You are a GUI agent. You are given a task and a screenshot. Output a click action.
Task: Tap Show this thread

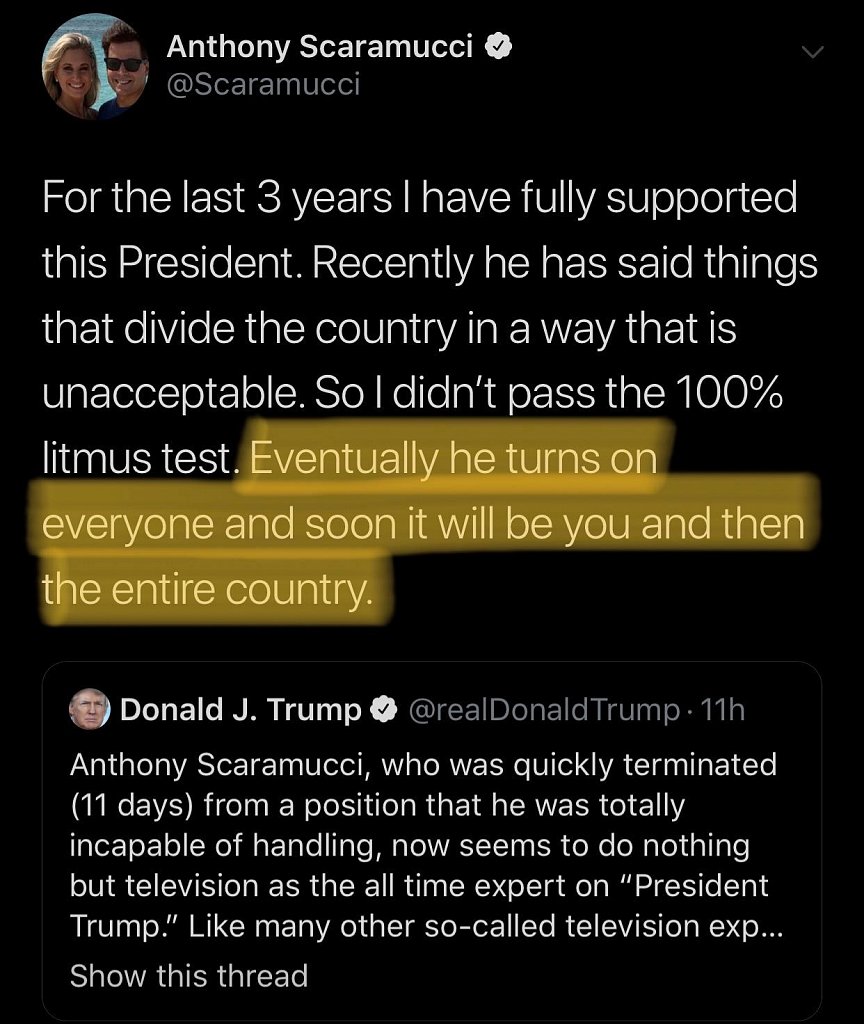tap(188, 975)
